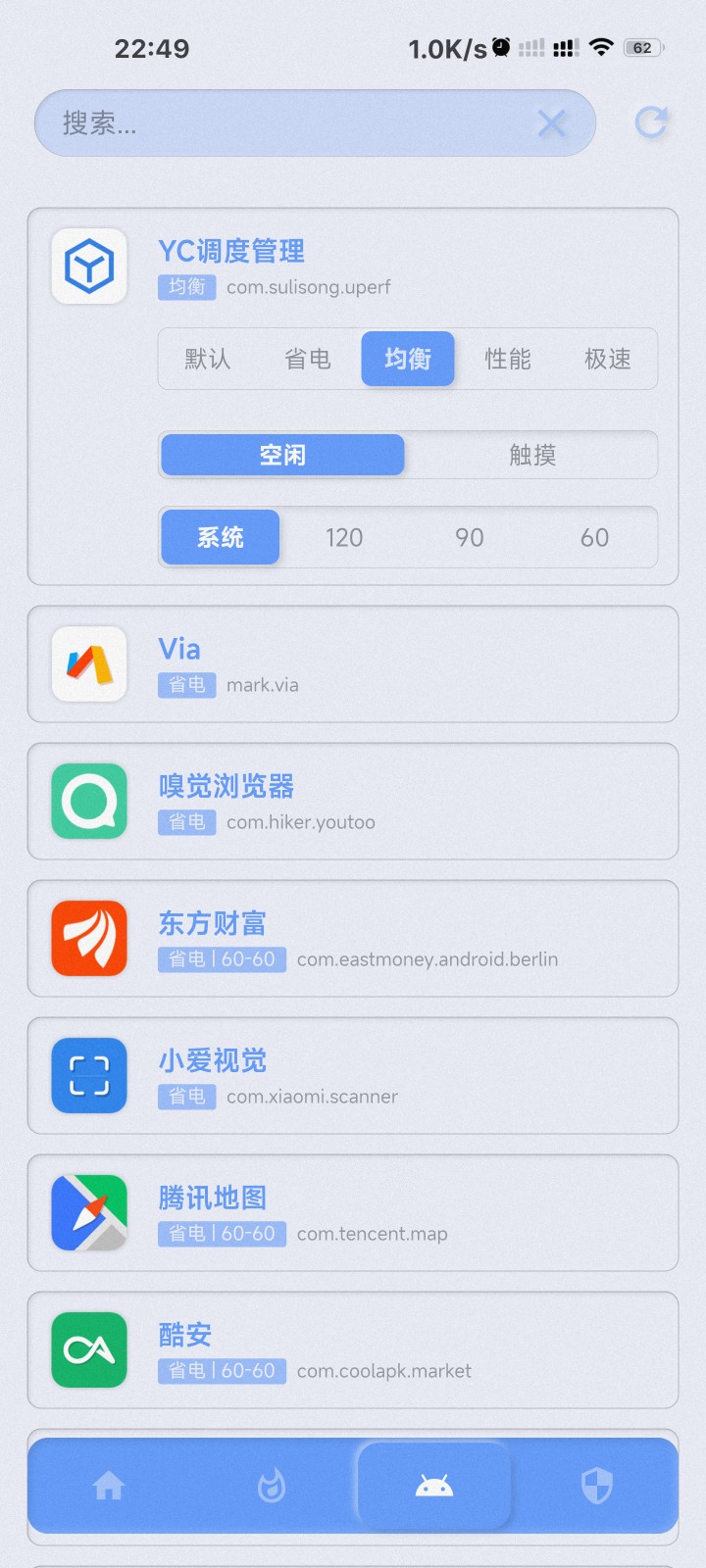Choose the 60 refresh rate option
The height and width of the screenshot is (1568, 706).
click(x=593, y=537)
